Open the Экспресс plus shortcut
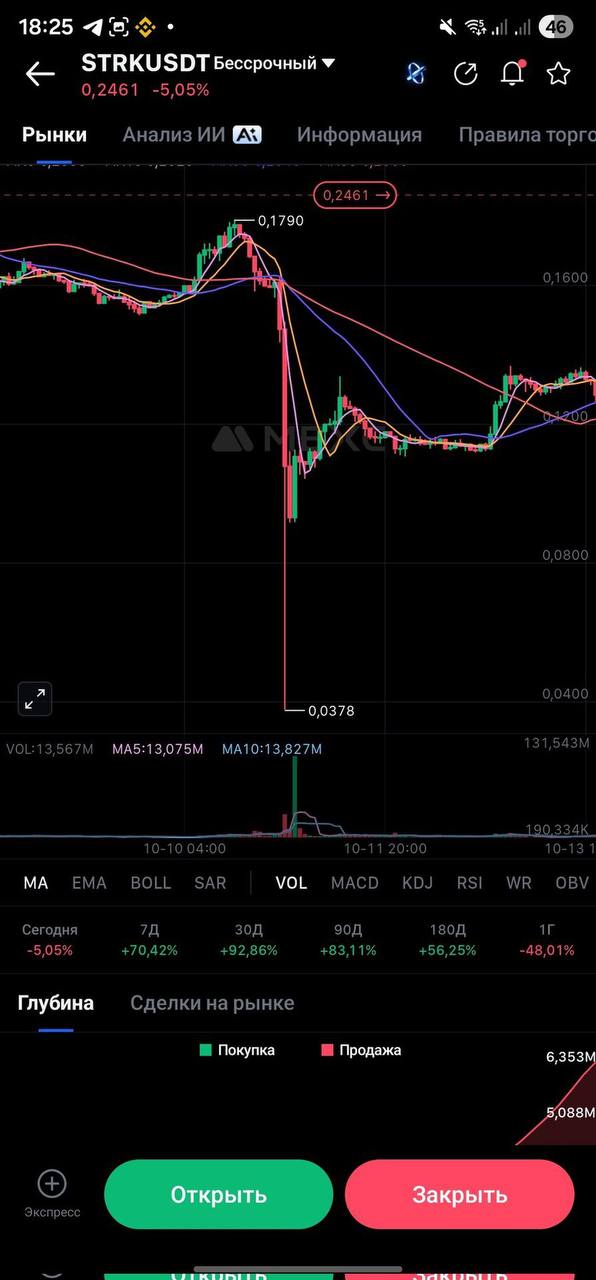The image size is (596, 1280). [x=52, y=1194]
